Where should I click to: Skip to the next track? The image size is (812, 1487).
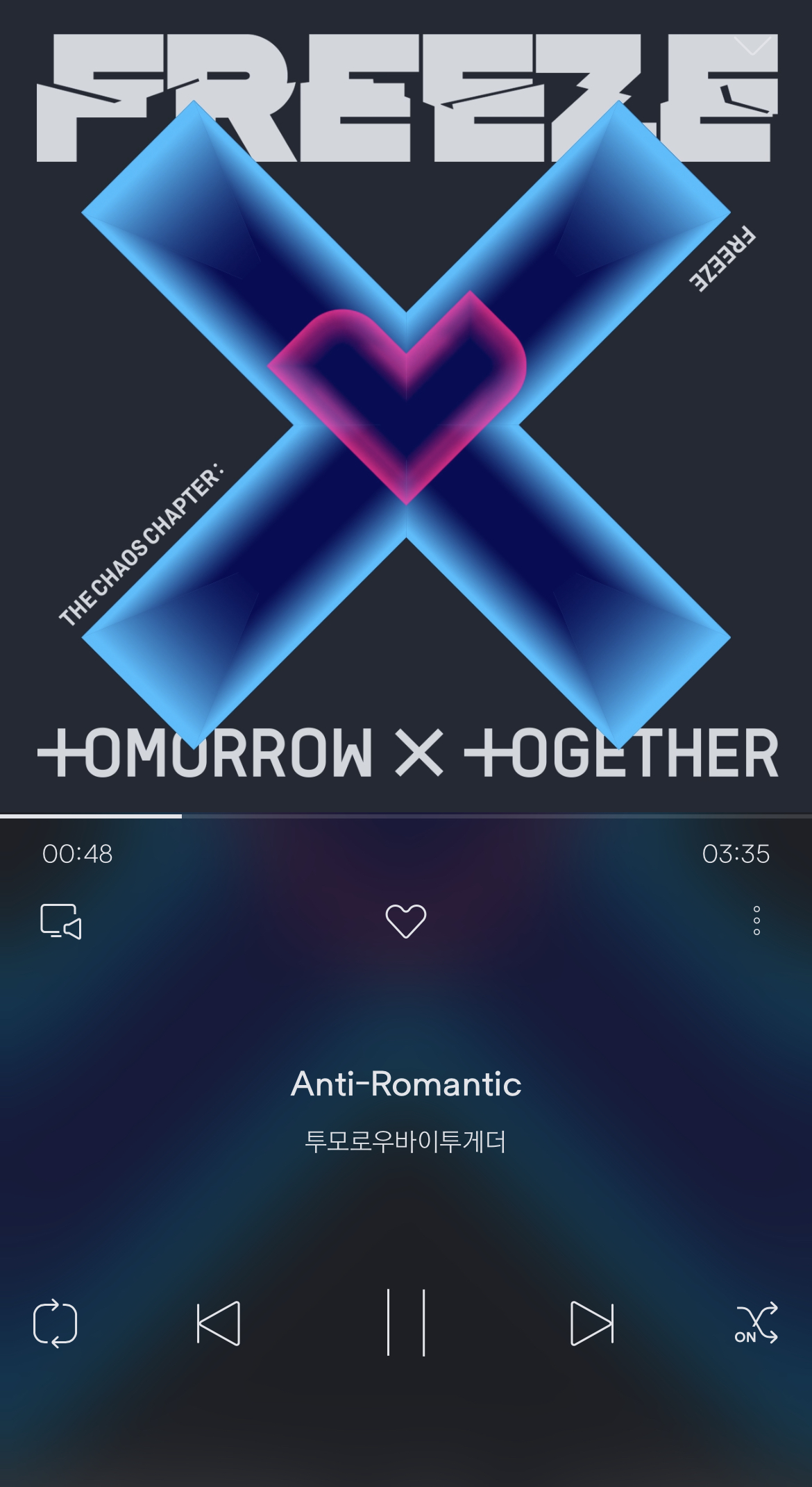click(592, 1323)
